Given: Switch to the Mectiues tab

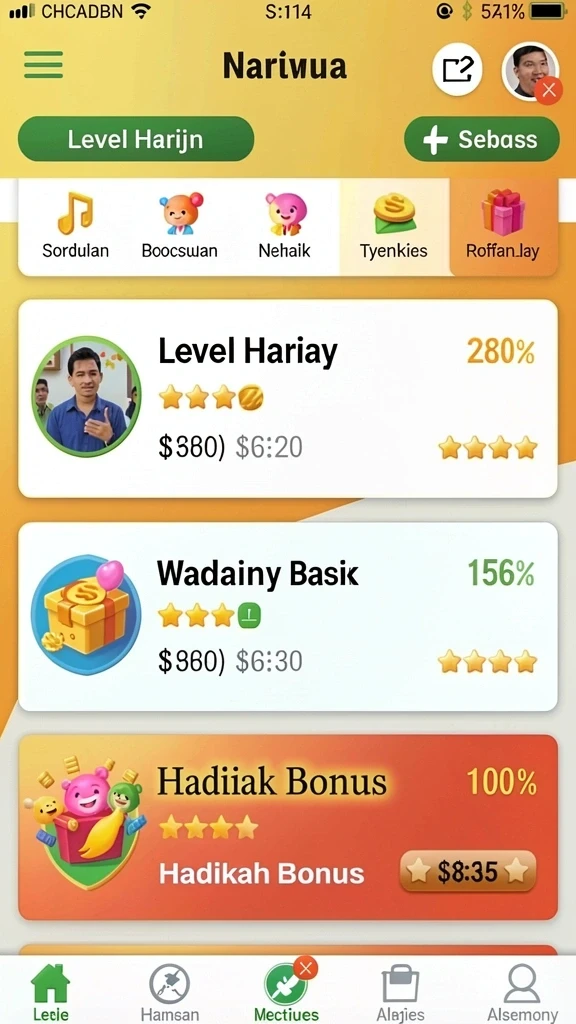Looking at the screenshot, I should pos(287,993).
